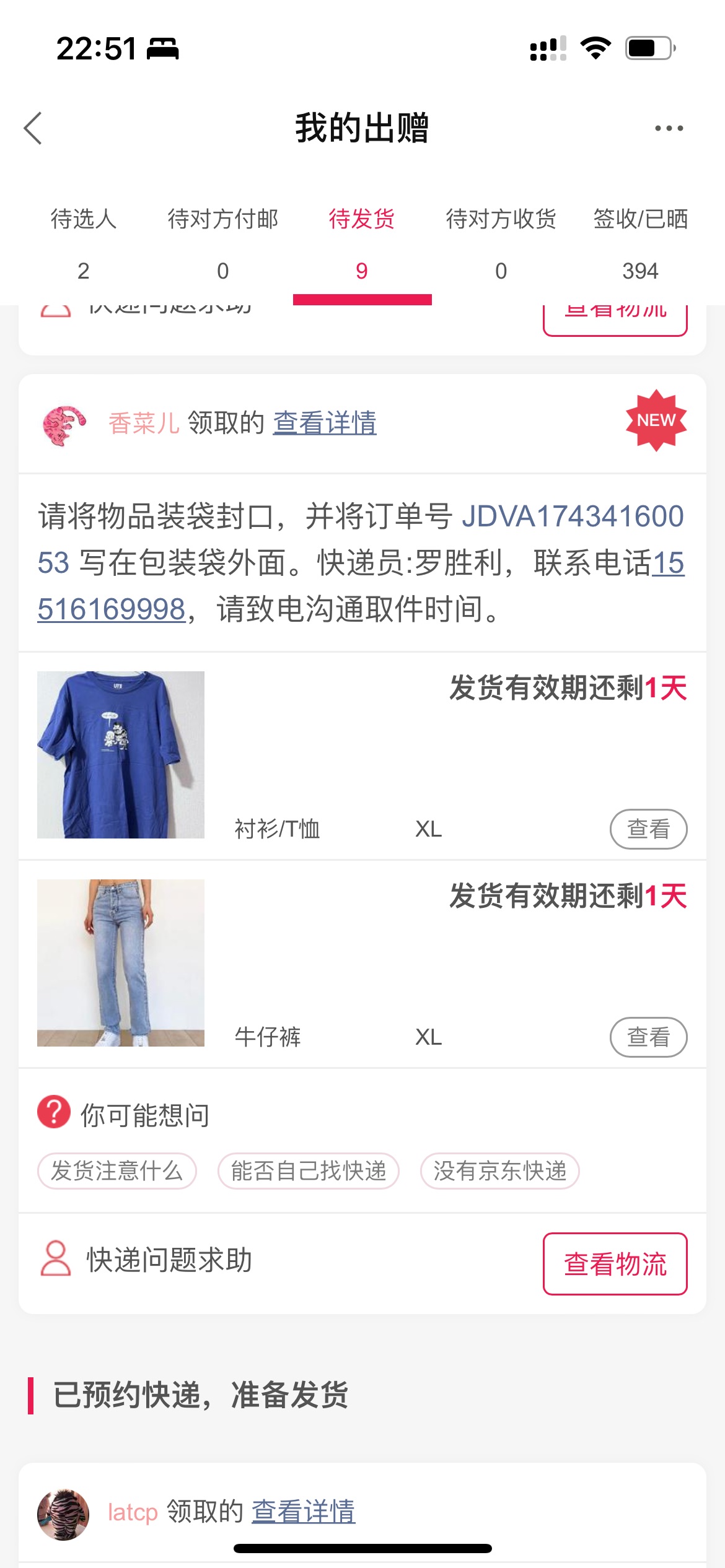
Task: Go back using the top-left arrow
Action: coord(33,128)
